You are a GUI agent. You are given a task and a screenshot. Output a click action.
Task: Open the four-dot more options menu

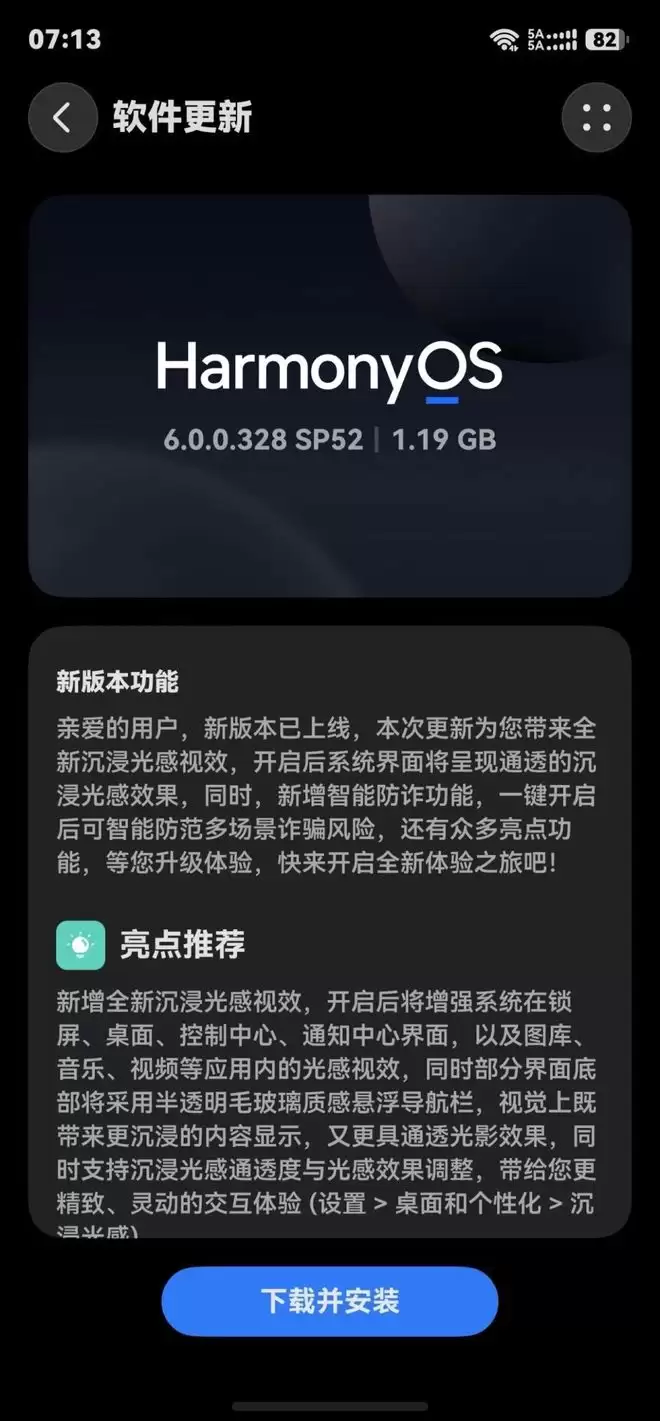tap(597, 118)
